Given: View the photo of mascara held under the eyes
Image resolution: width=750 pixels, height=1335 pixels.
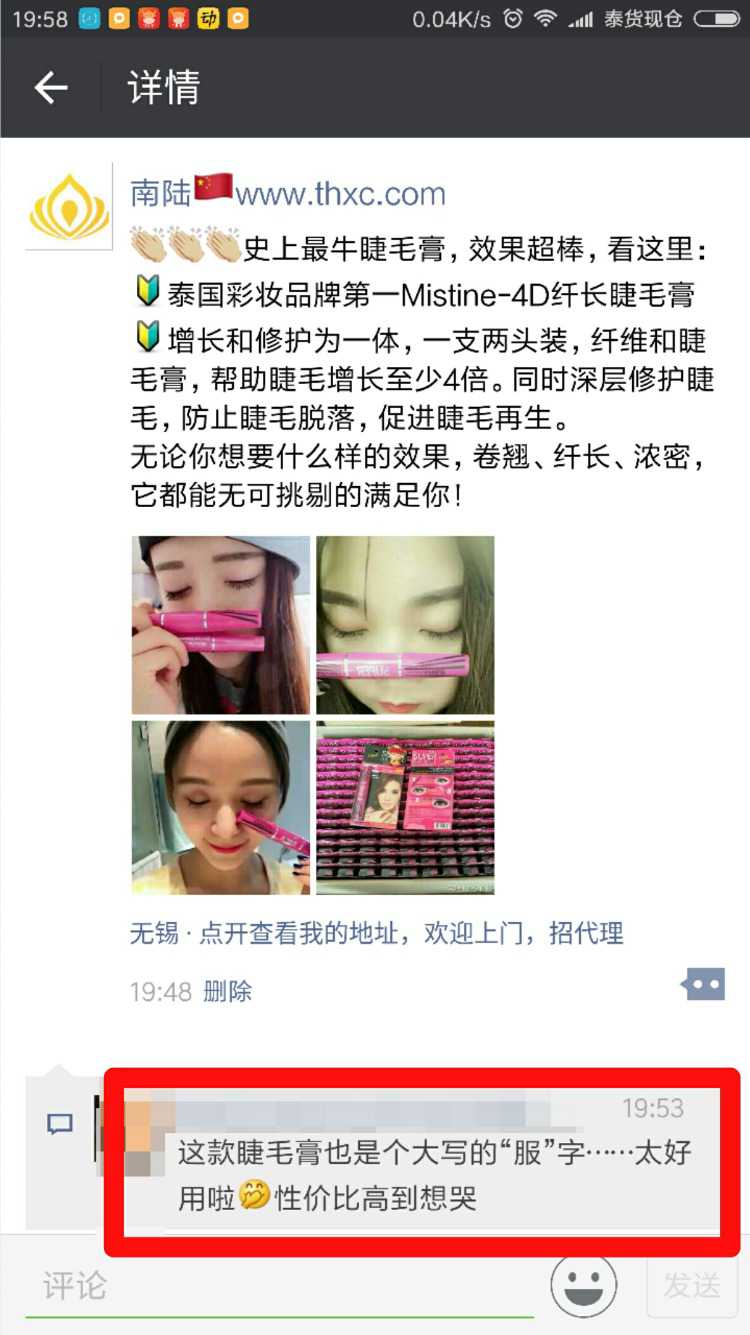Looking at the screenshot, I should [x=405, y=625].
